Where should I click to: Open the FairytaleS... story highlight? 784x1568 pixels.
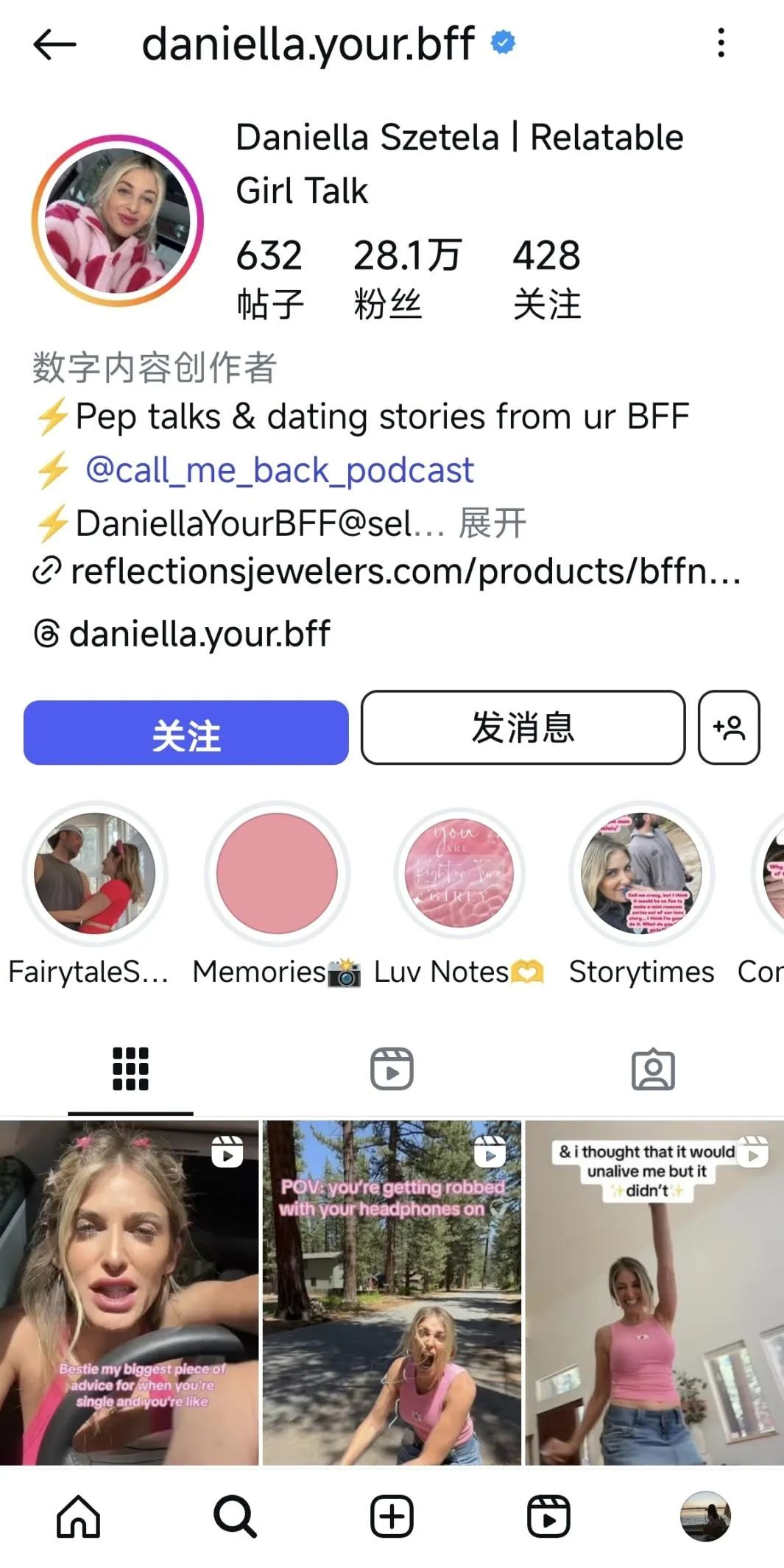point(95,874)
